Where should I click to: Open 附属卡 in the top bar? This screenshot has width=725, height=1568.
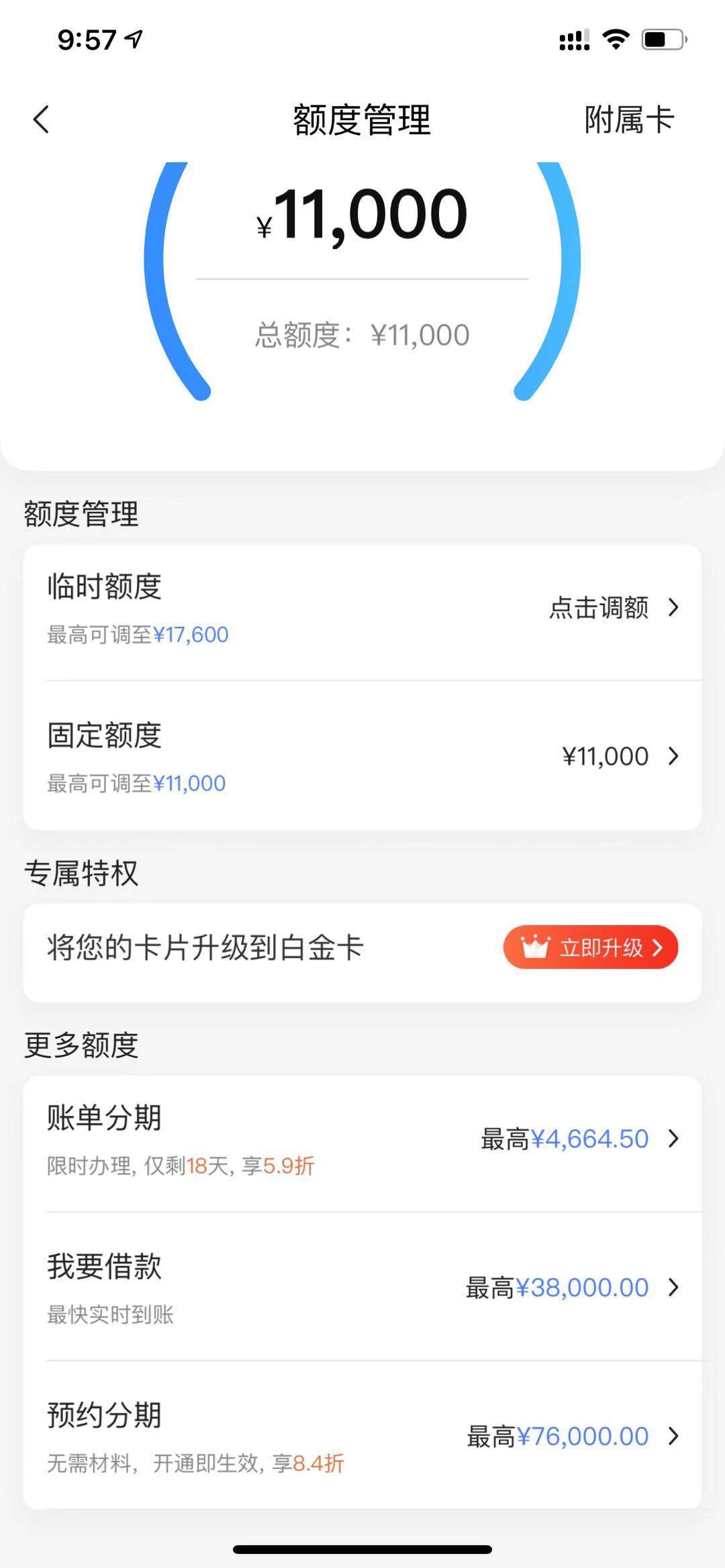tap(629, 120)
